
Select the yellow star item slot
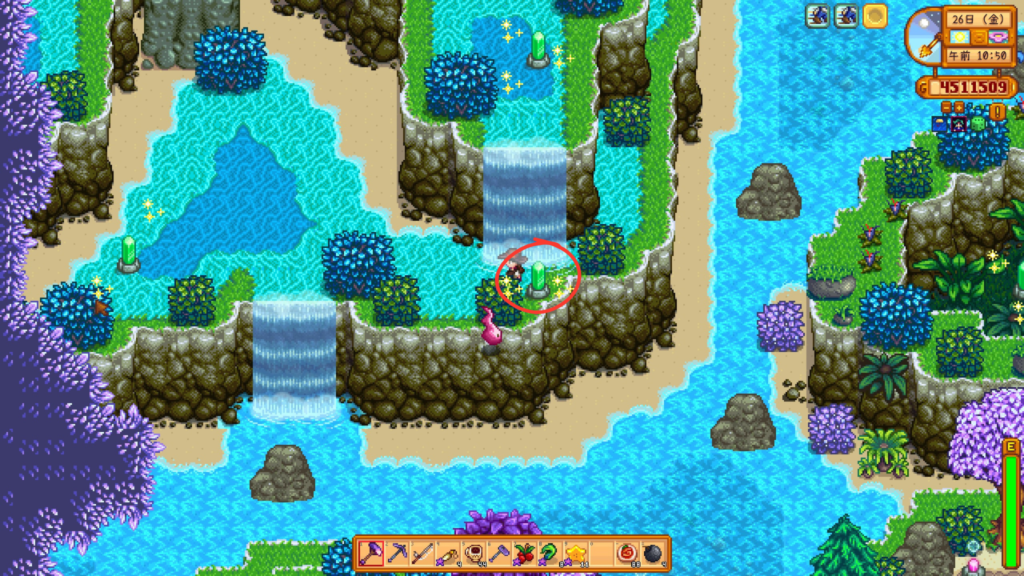[x=577, y=553]
